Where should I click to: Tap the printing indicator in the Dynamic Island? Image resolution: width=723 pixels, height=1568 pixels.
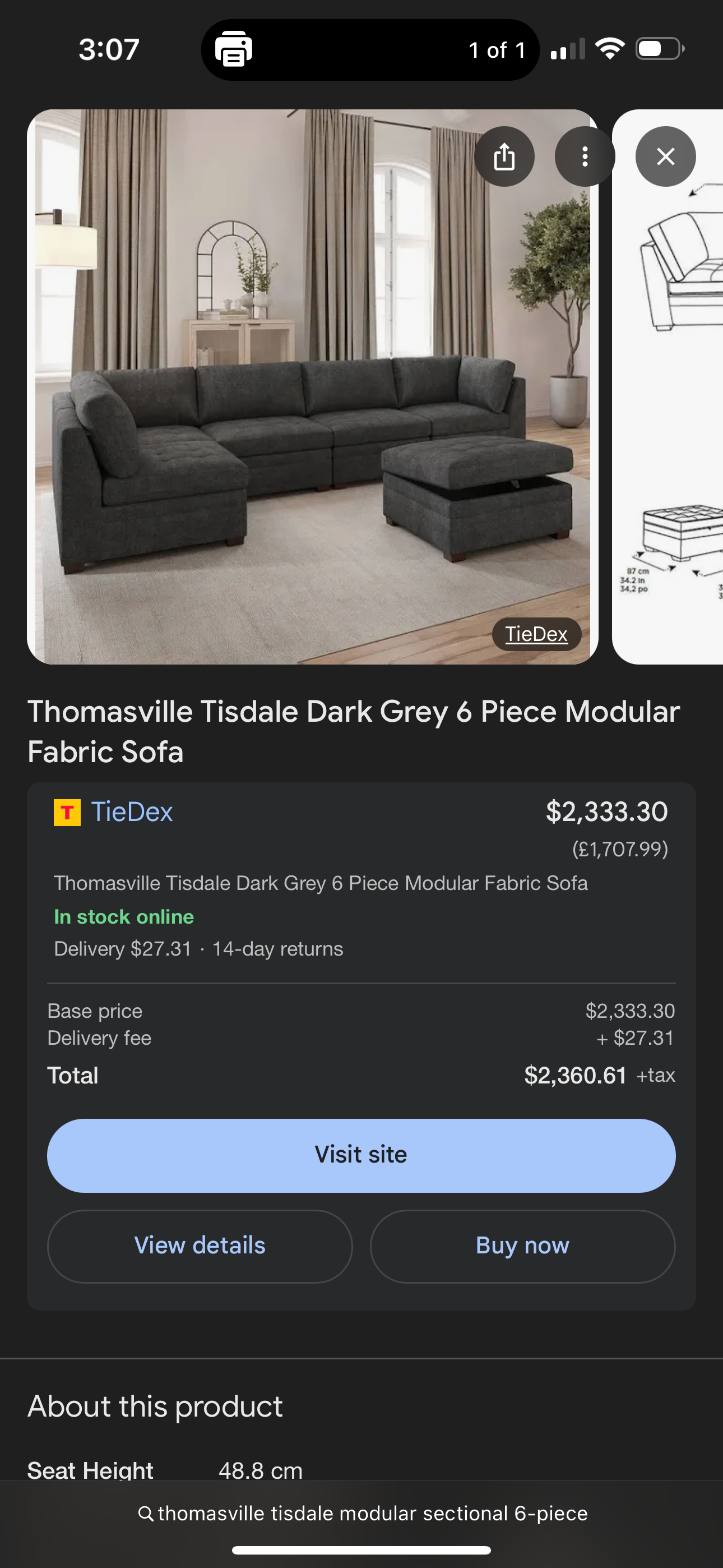click(x=234, y=49)
